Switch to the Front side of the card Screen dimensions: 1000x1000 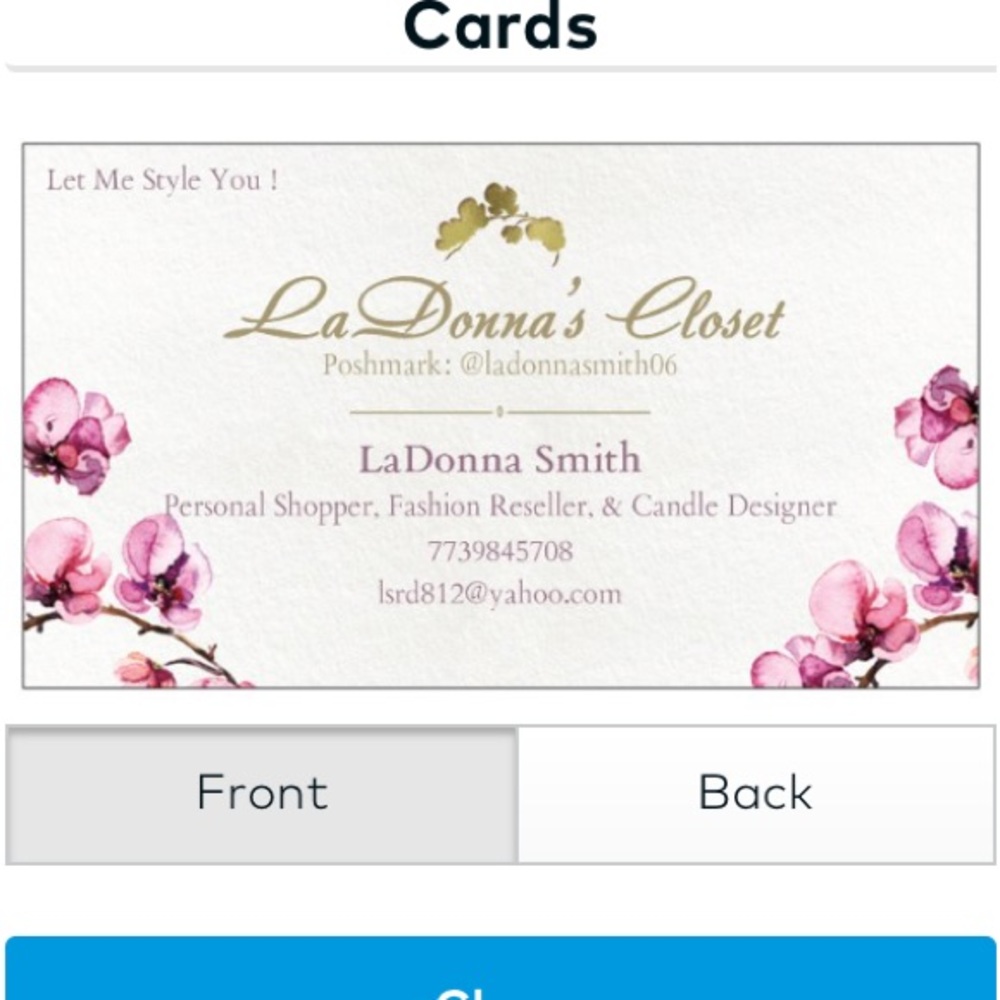[262, 794]
